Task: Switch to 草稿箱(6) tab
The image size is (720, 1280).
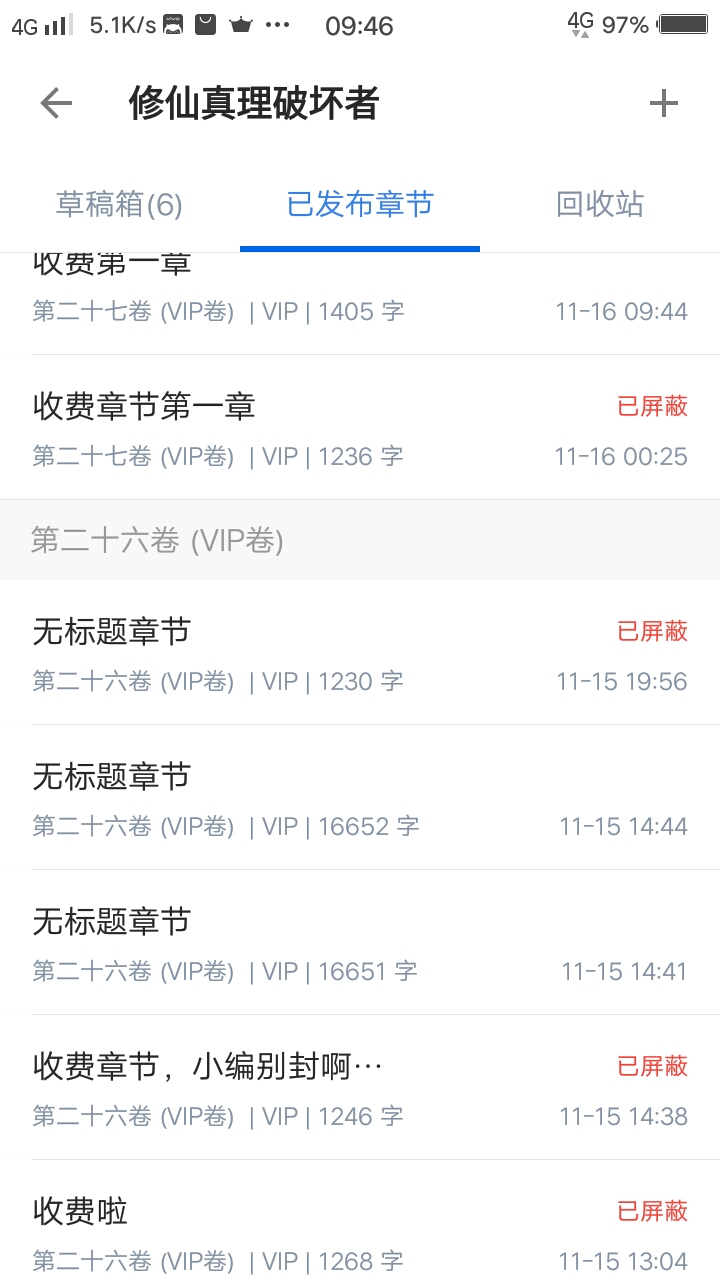Action: 120,205
